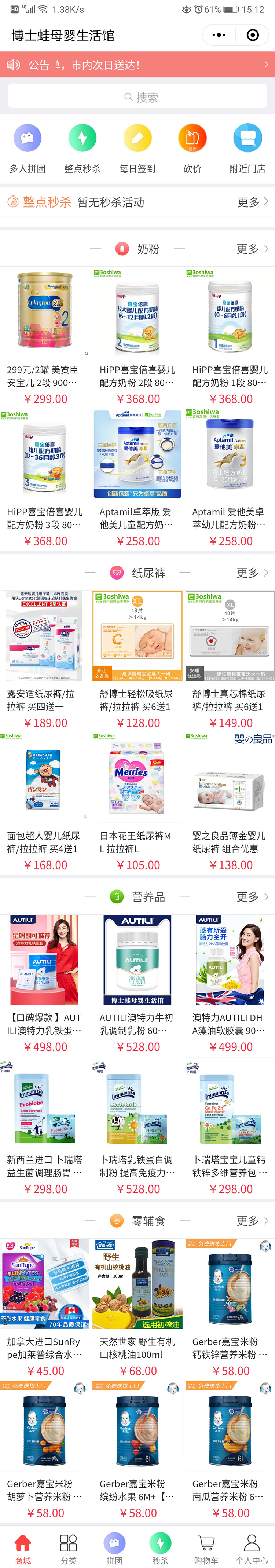Open the announcement banner
Screen dimensions: 275x1568
137,65
